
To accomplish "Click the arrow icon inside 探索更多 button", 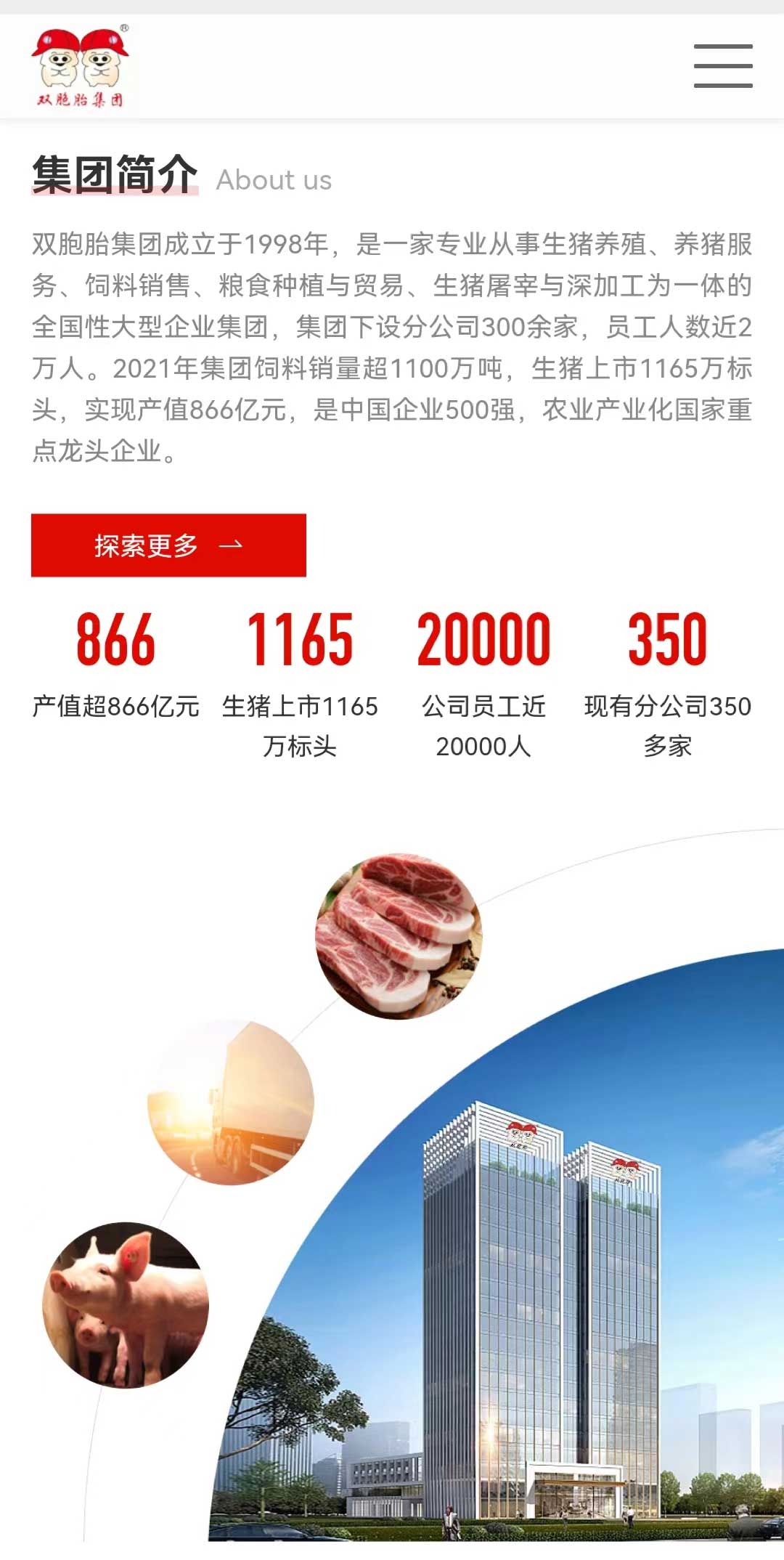I will (x=232, y=545).
